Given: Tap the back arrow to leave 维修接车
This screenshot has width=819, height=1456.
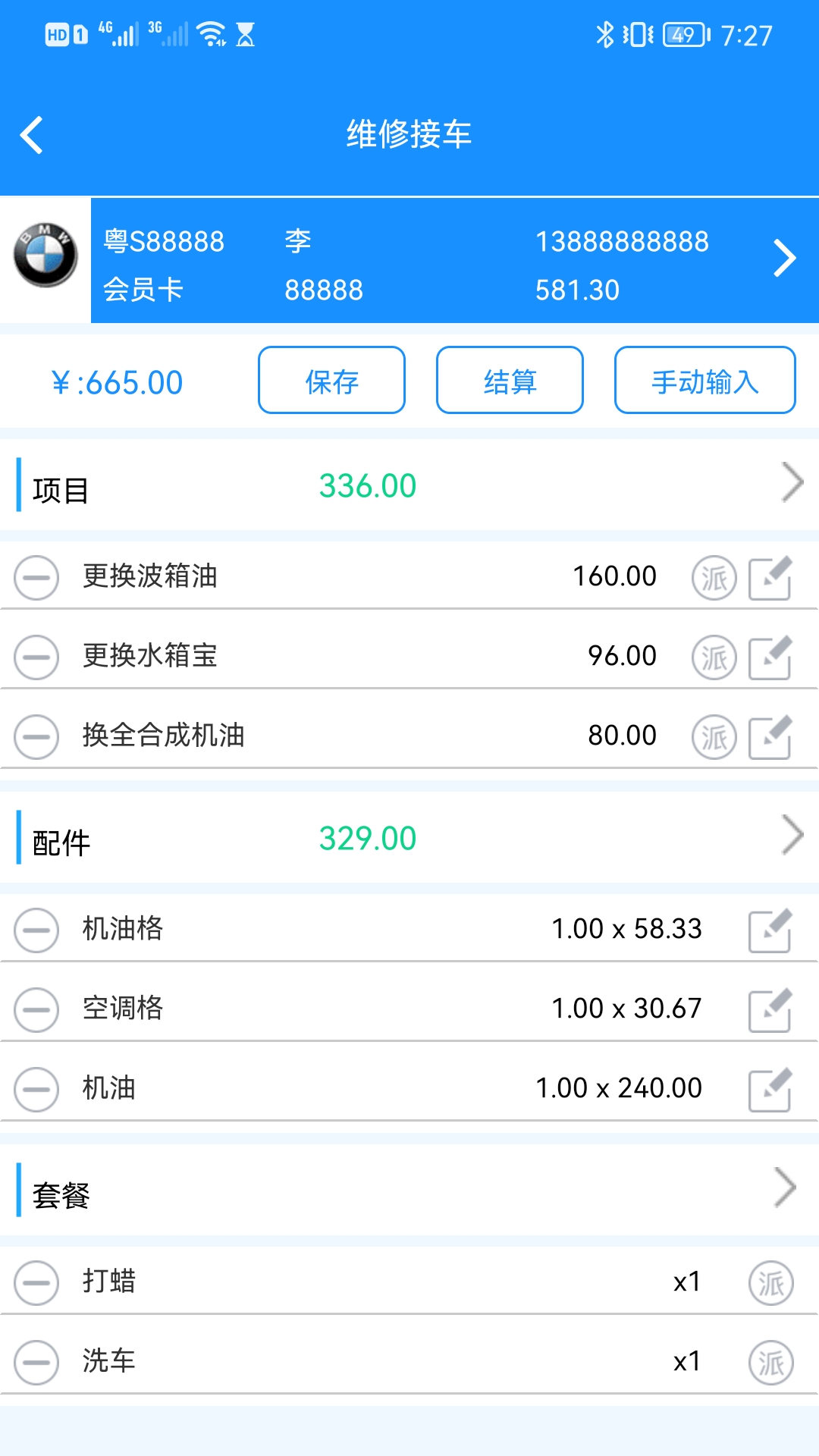Looking at the screenshot, I should pos(32,135).
